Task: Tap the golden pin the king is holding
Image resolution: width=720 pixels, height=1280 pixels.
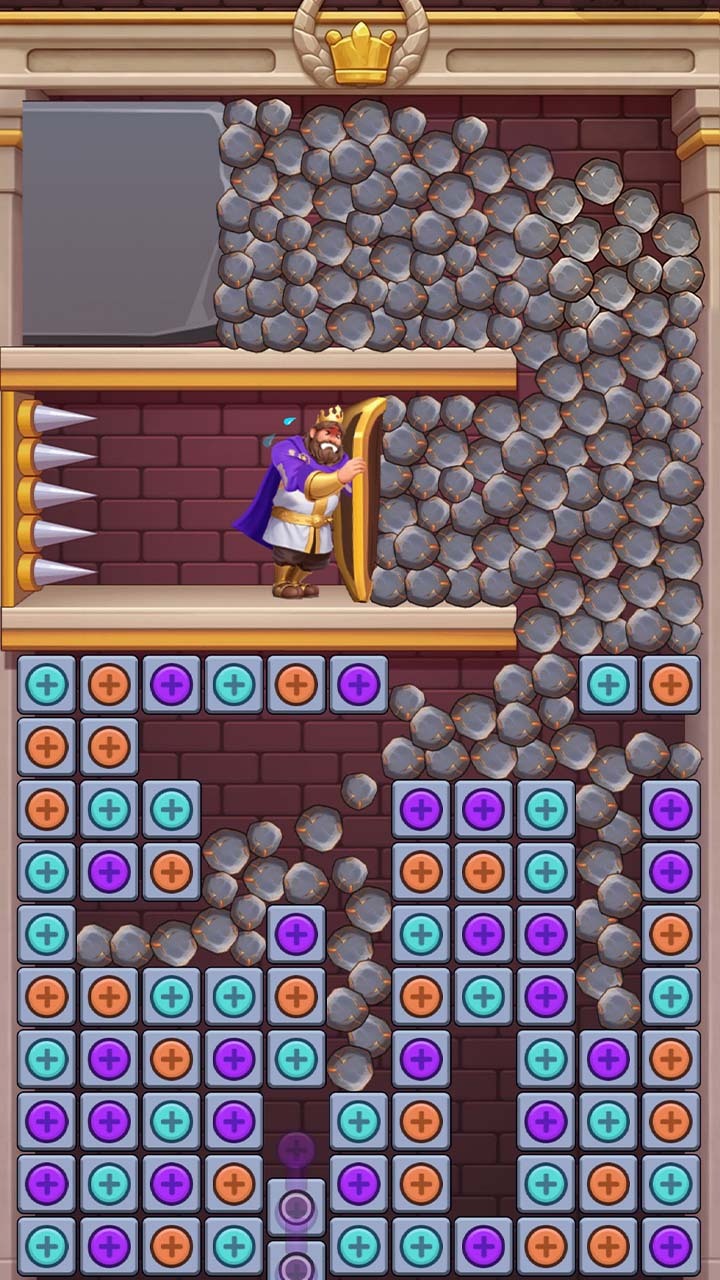Action: pyautogui.click(x=361, y=499)
